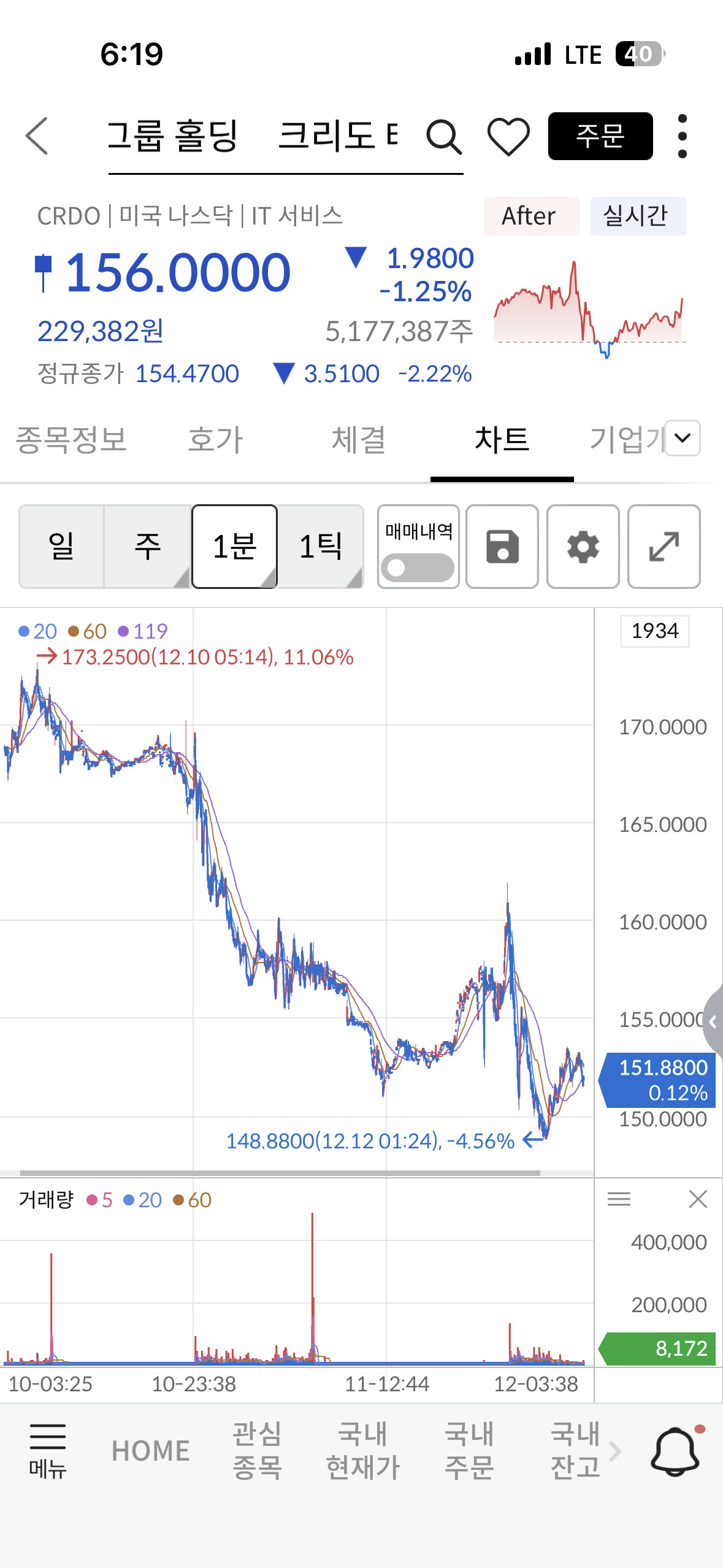Screen dimensions: 723x1568
Task: Toggle the 매매내역 switch on
Action: click(x=418, y=567)
